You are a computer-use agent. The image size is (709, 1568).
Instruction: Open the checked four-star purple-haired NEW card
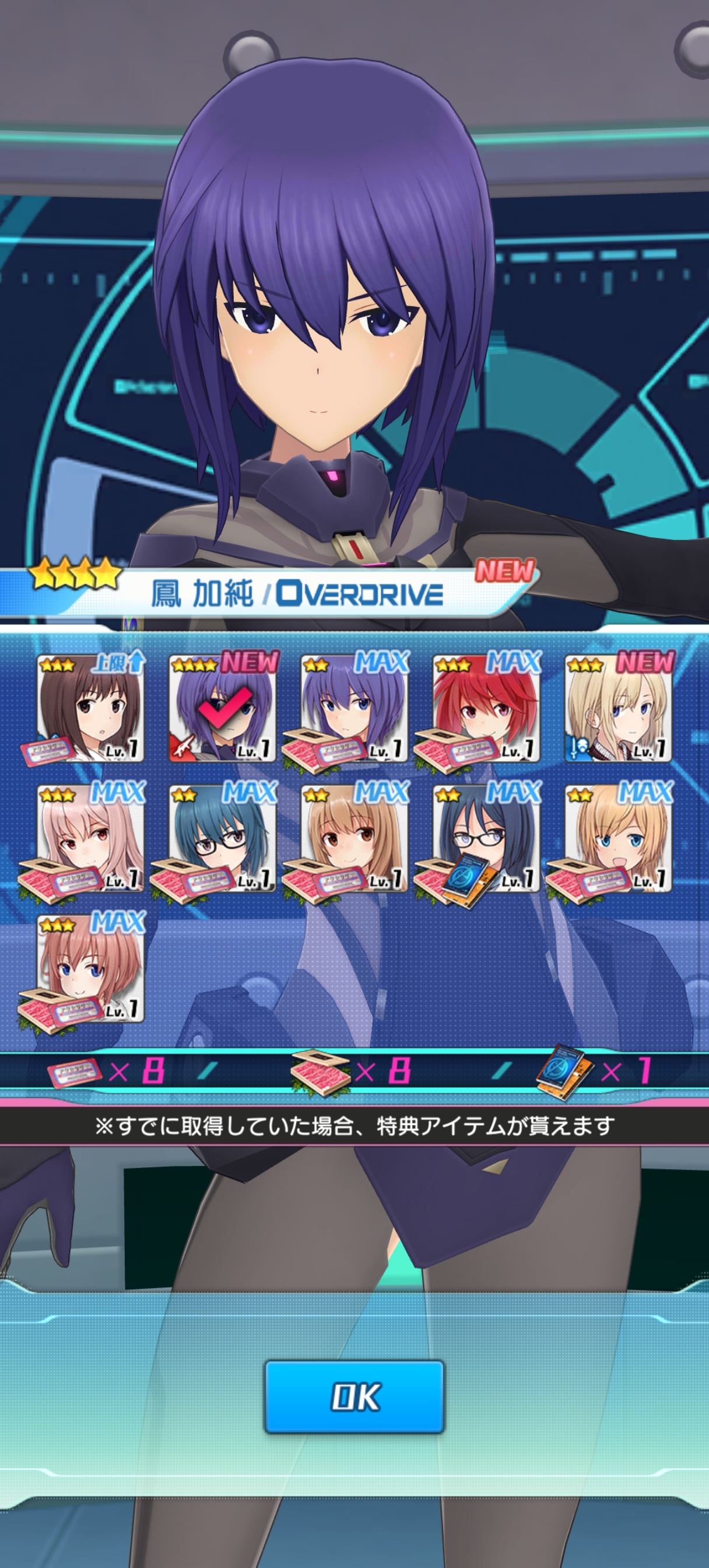[222, 708]
